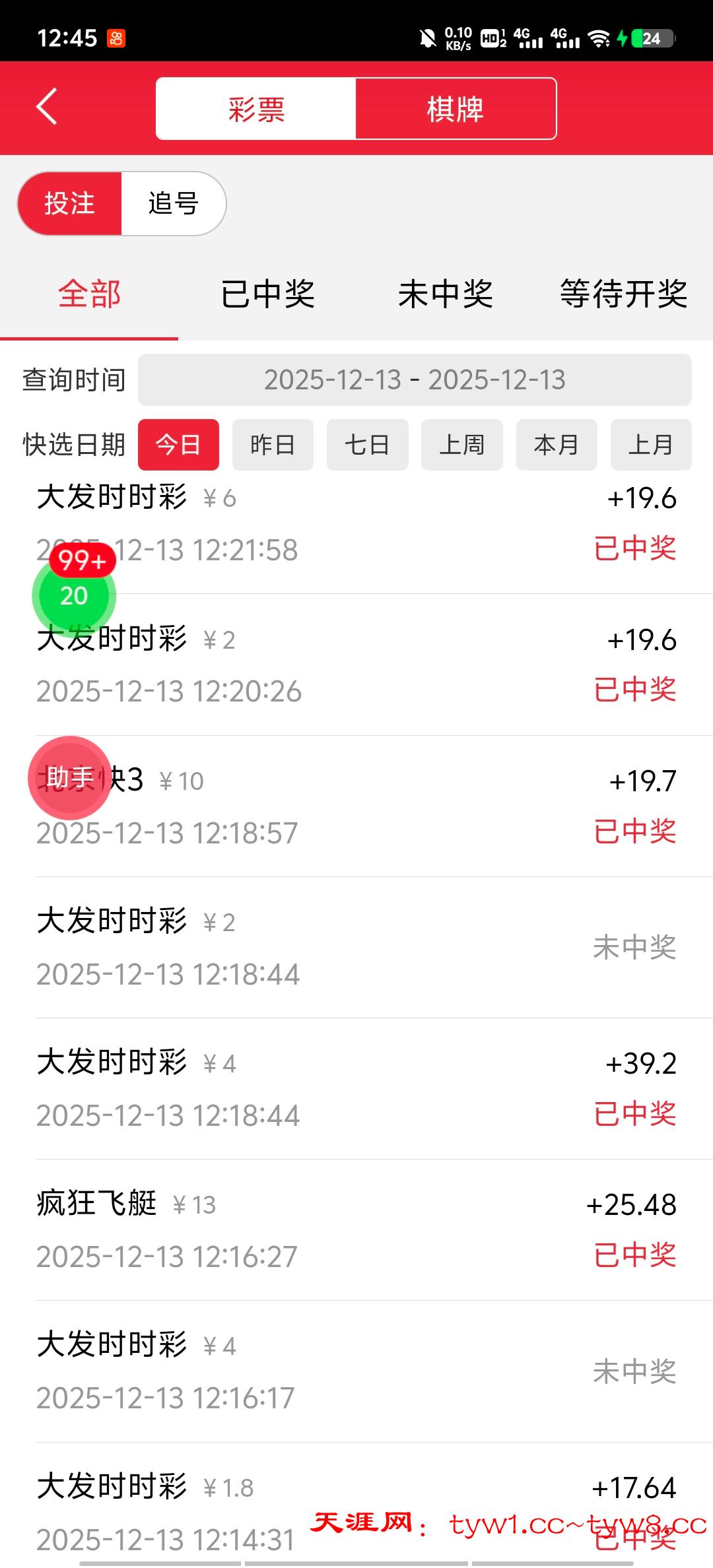Choose 昨日 quick date
The height and width of the screenshot is (1568, 713).
[273, 445]
